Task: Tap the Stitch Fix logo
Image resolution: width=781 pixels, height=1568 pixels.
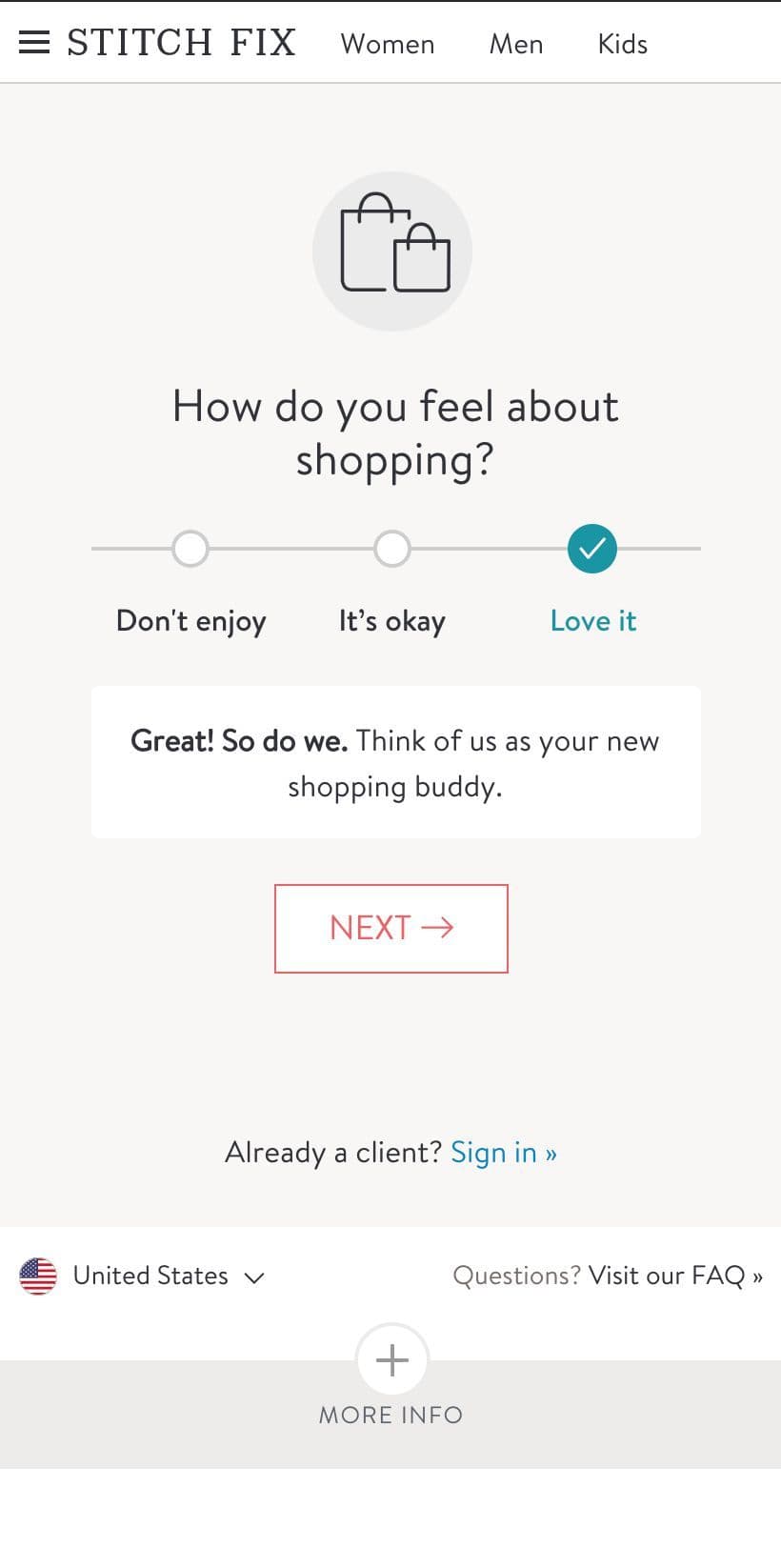Action: pyautogui.click(x=181, y=43)
